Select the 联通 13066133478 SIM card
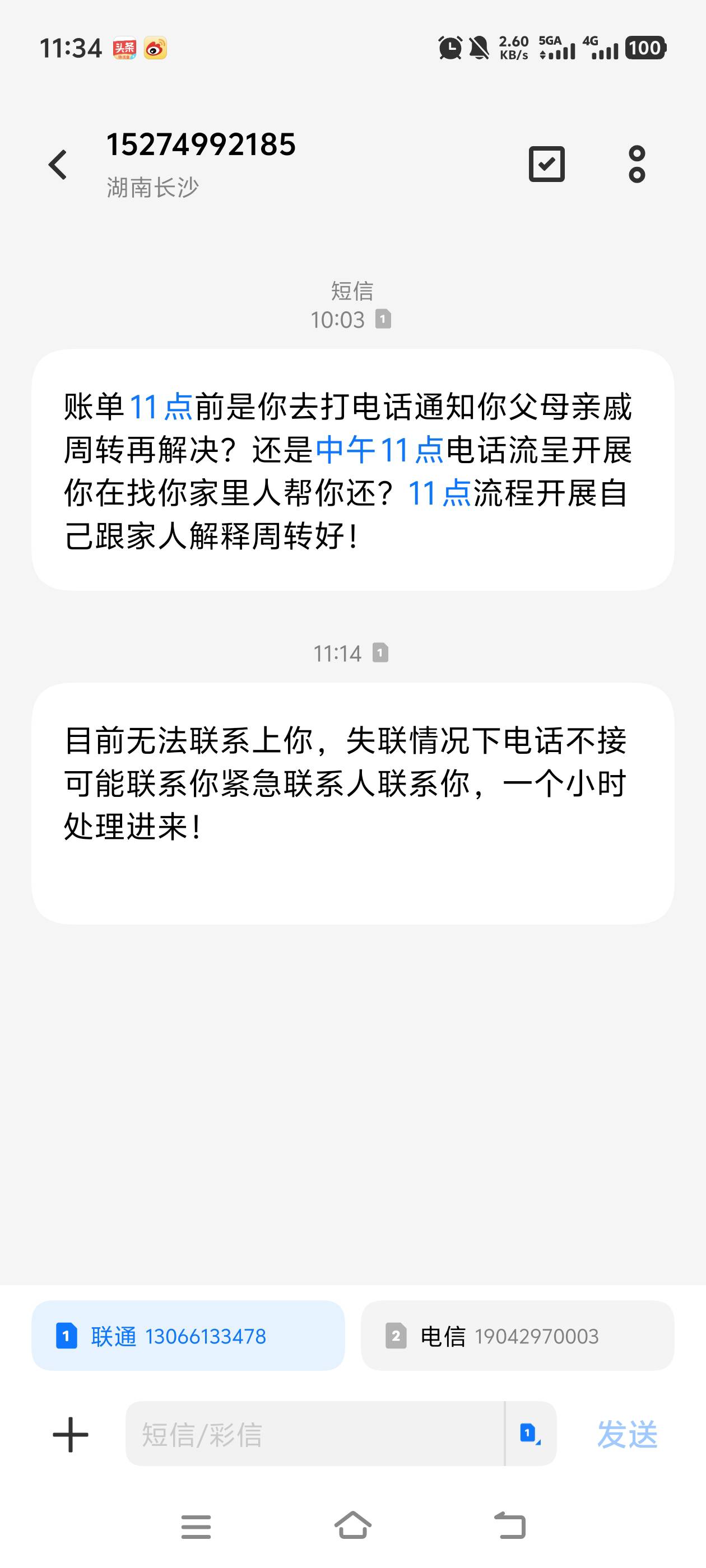Viewport: 706px width, 1568px height. pyautogui.click(x=188, y=1336)
